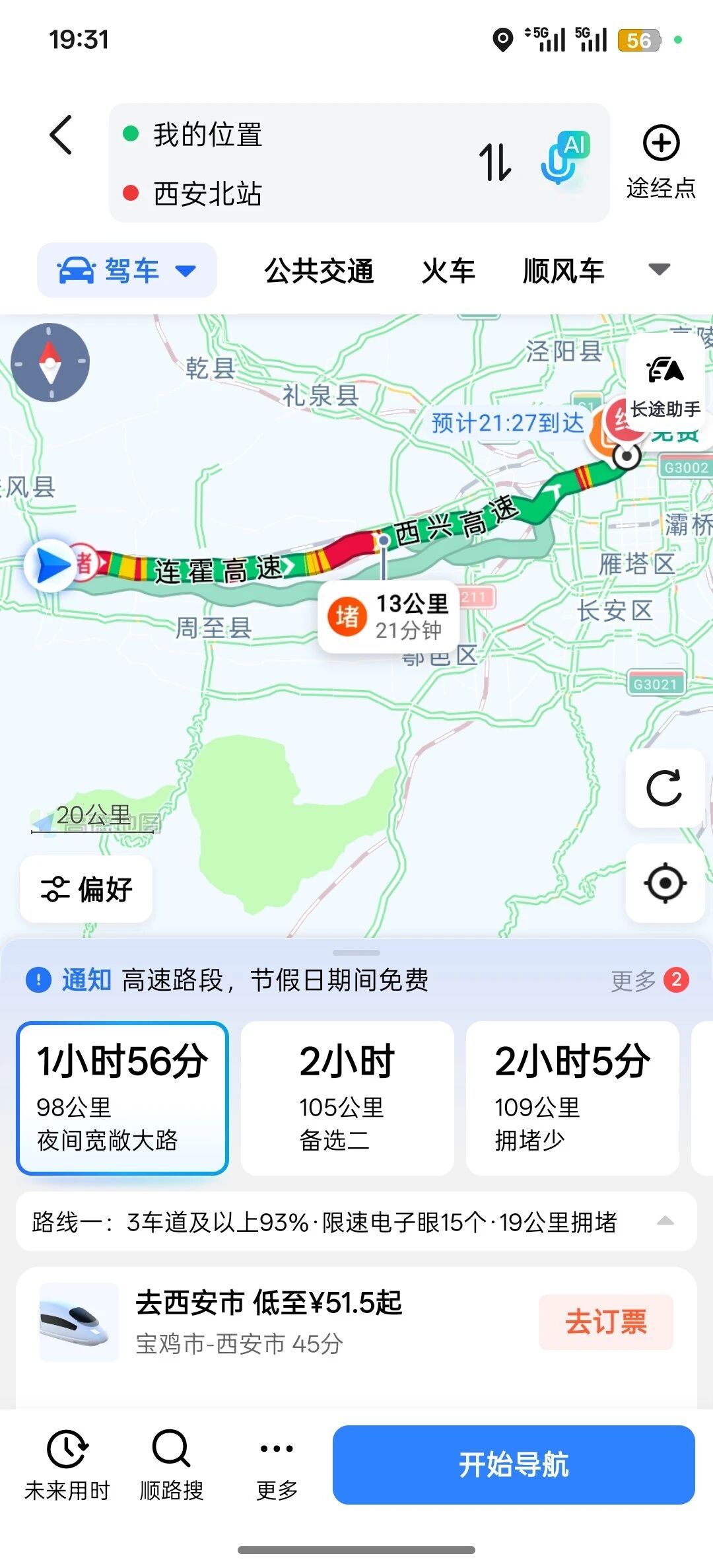Select the 2小时5分 拥堵少 route
The height and width of the screenshot is (1568, 713).
pos(572,1098)
